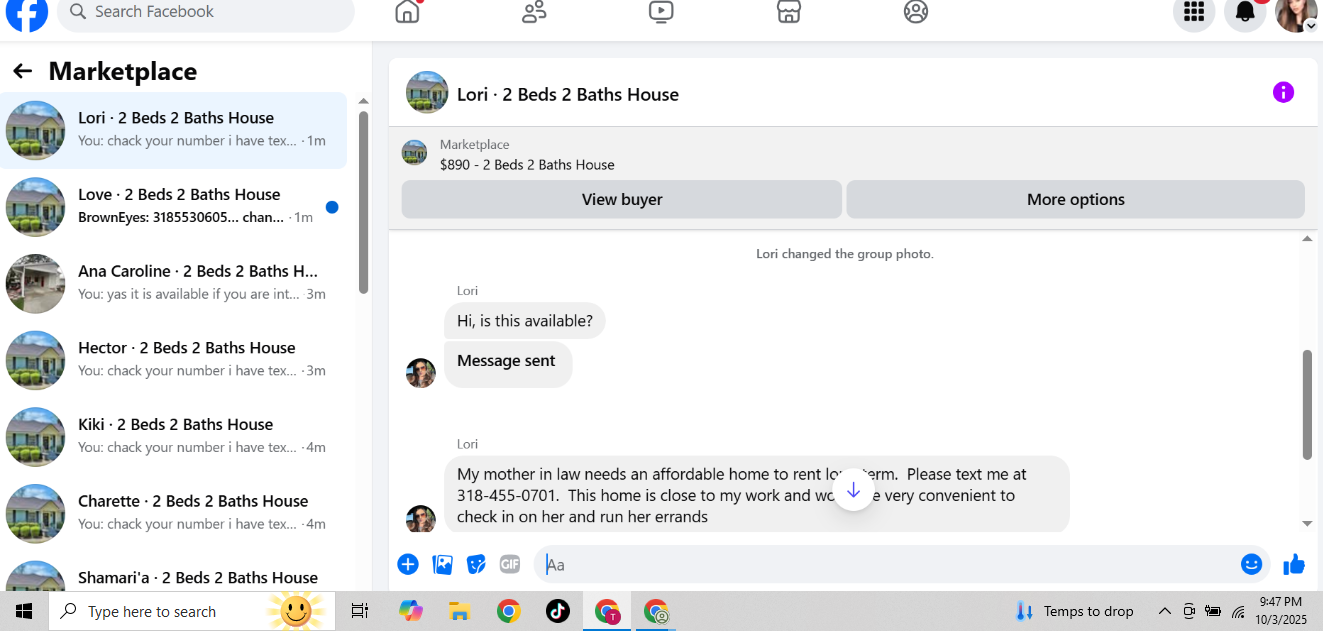
Task: Open the apps grid menu
Action: click(x=1193, y=12)
